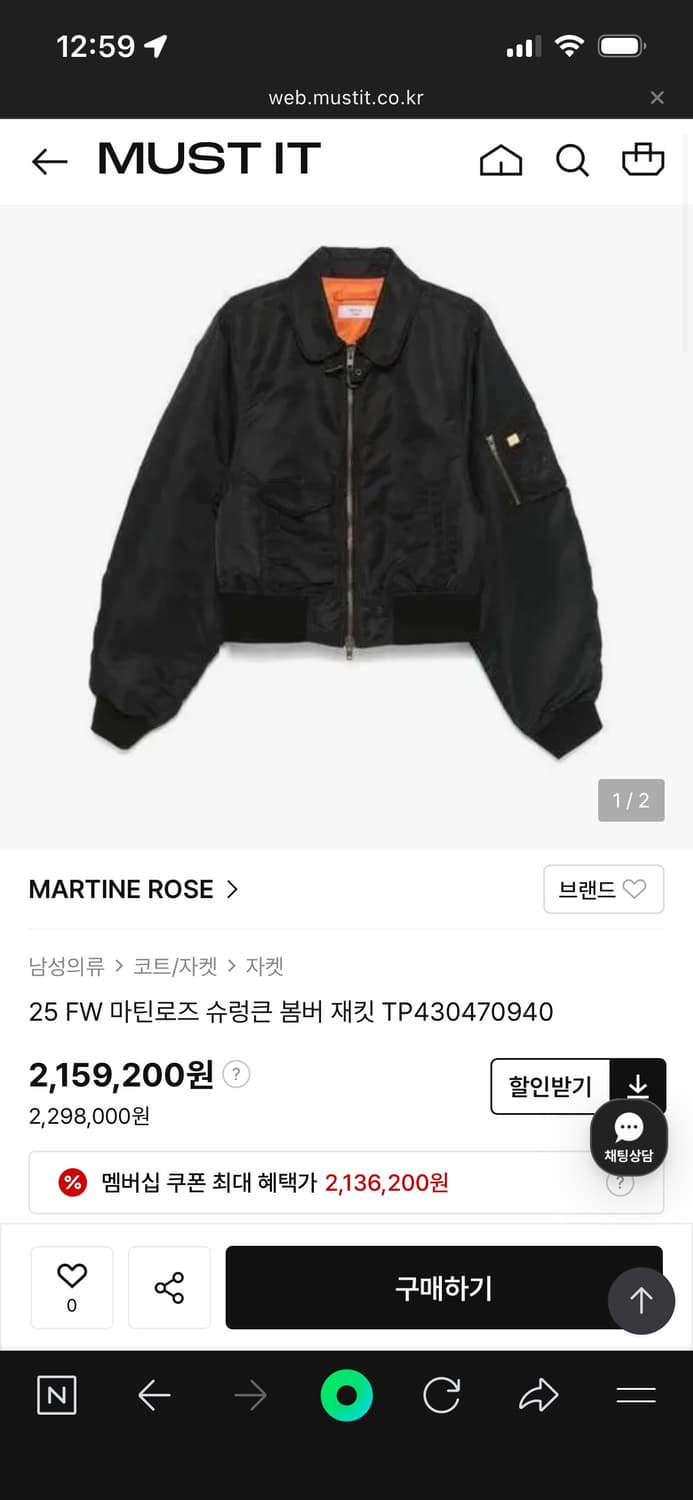Screen dimensions: 693x1500
Task: Open the 멤버십 쿠폰 최대 혜택가 banner
Action: [330, 1183]
